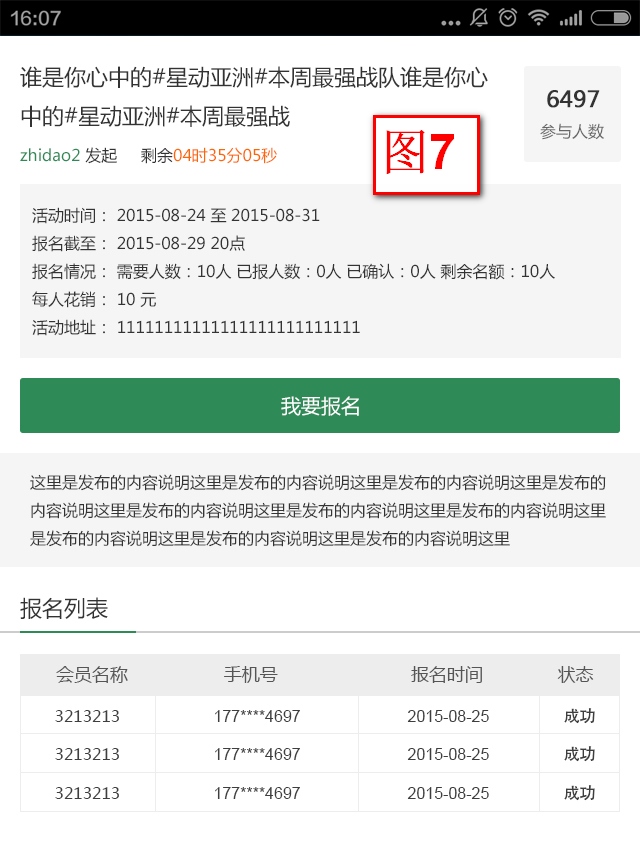Viewport: 640px width, 859px height.
Task: Open organizer zhidao2's profile link
Action: point(49,155)
